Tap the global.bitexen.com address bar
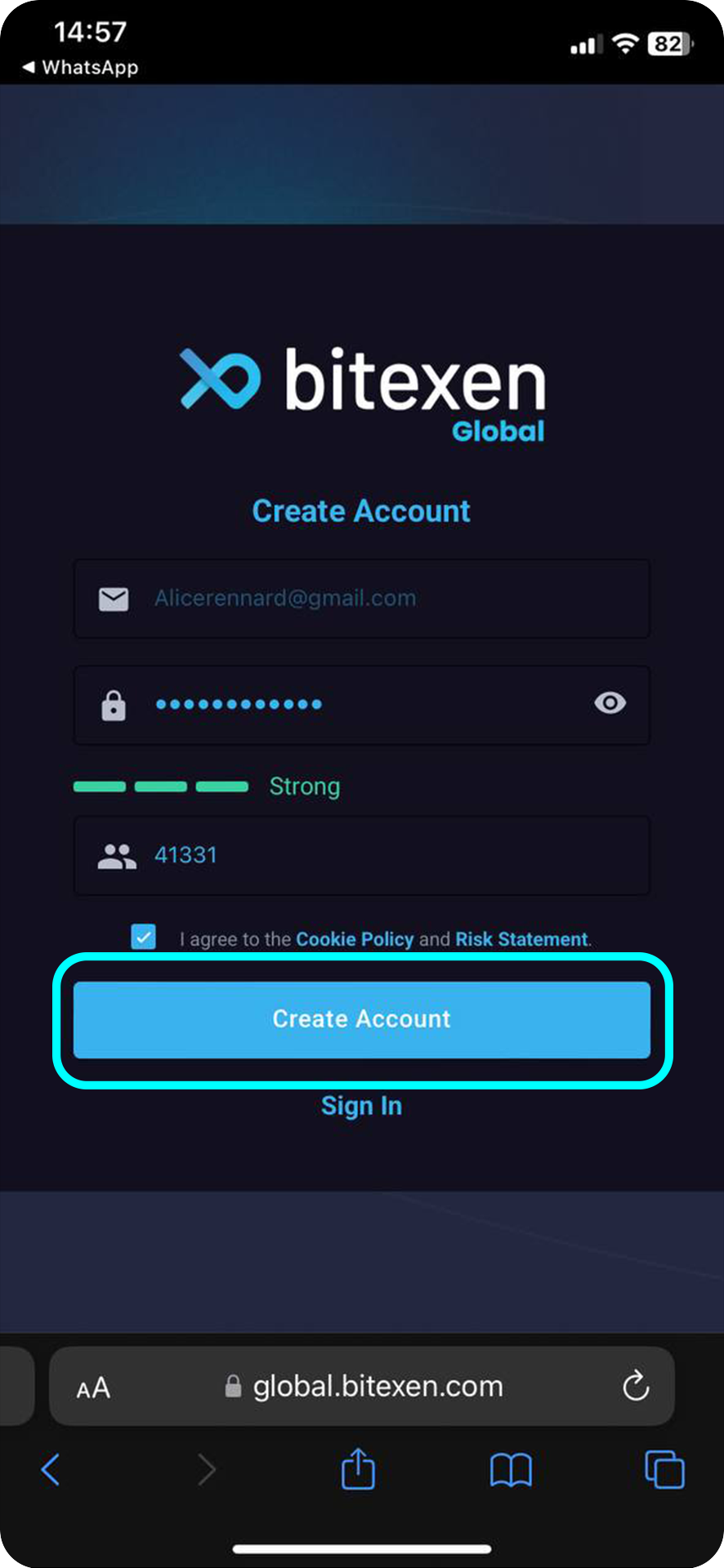 (x=362, y=1386)
